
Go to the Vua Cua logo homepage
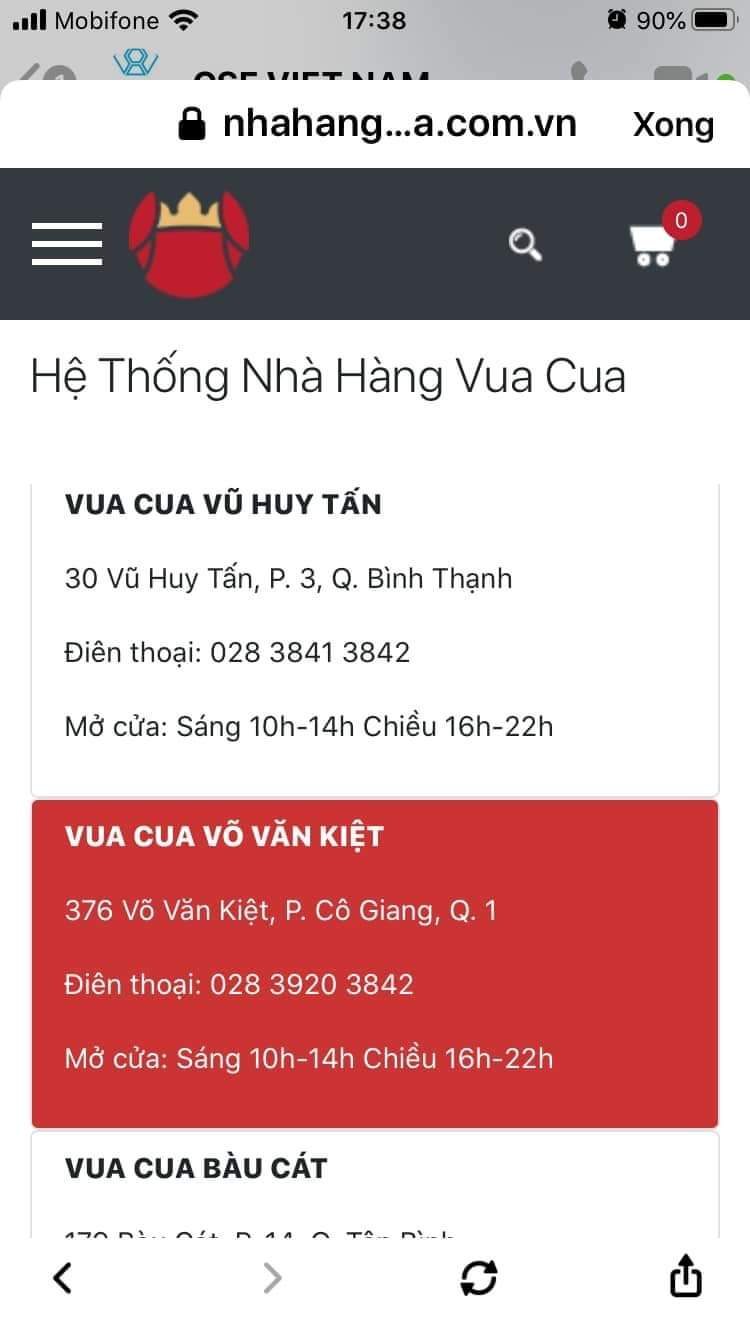coord(189,243)
